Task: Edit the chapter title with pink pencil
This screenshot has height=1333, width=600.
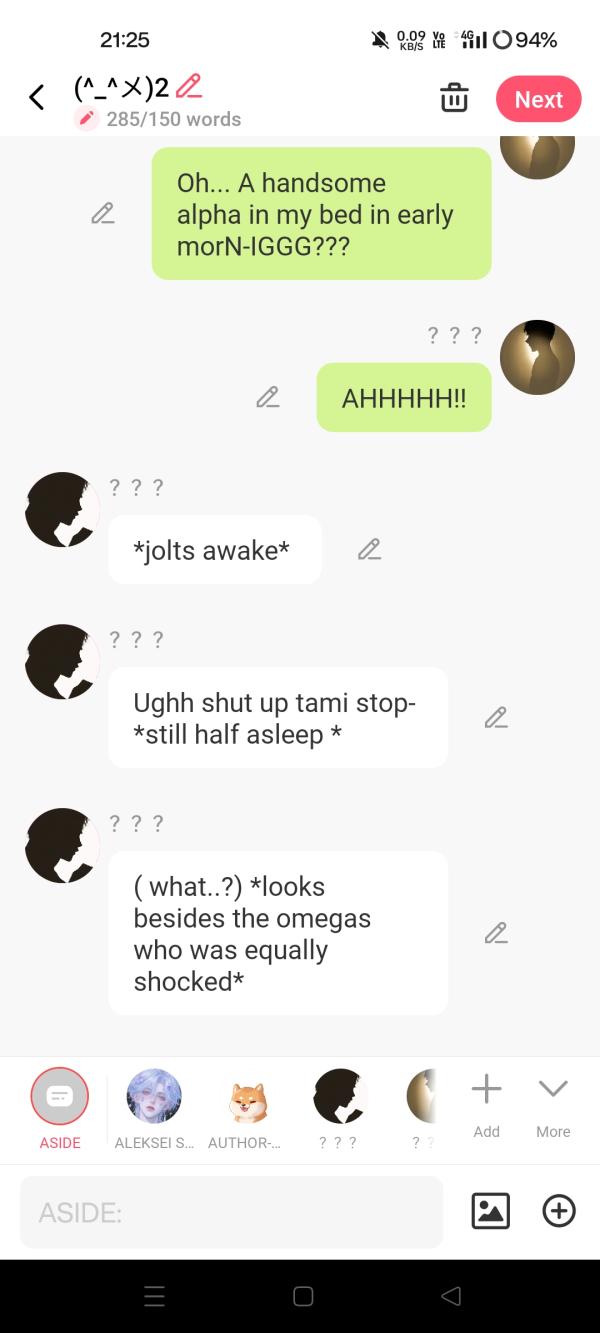Action: [x=189, y=86]
